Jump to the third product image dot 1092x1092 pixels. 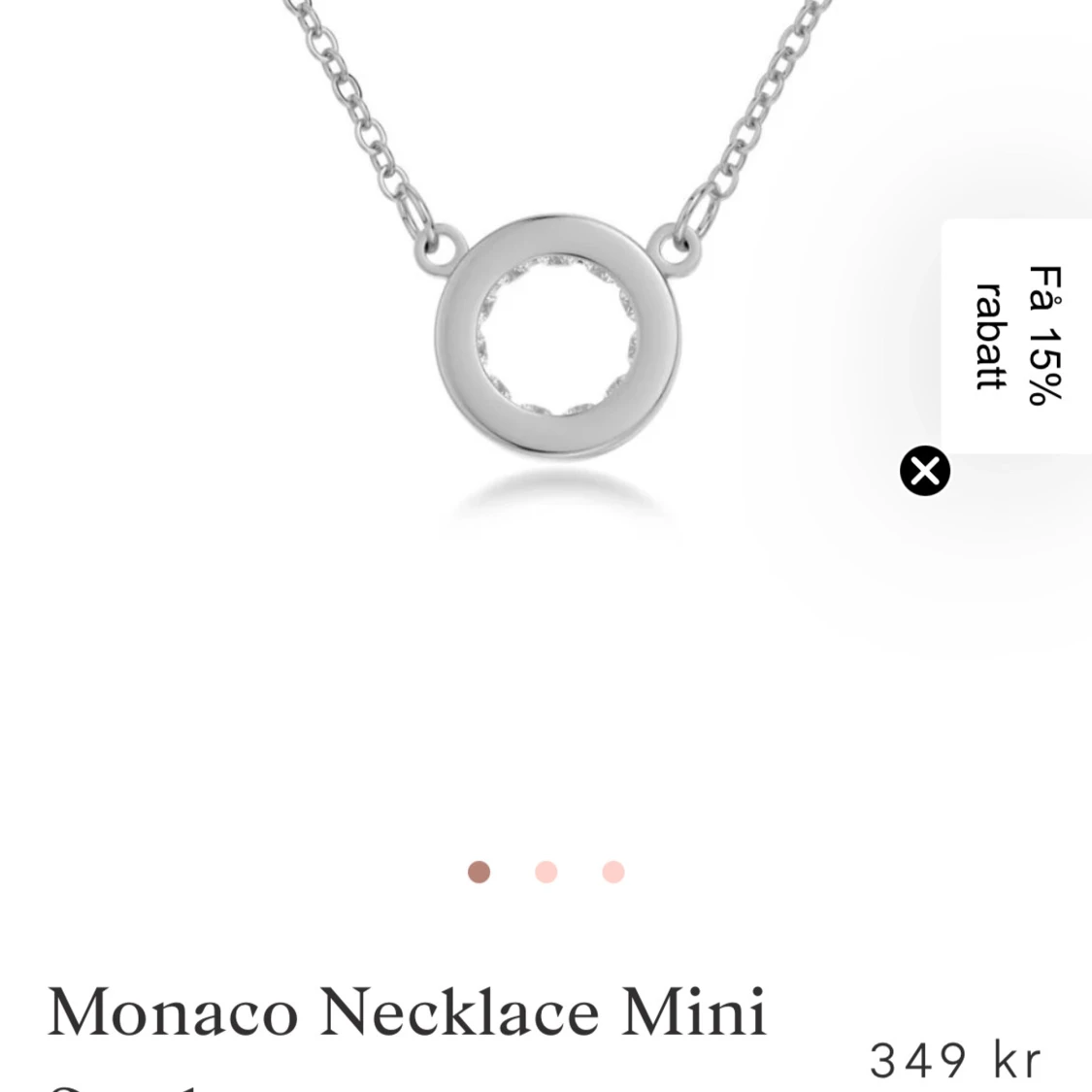click(x=612, y=872)
